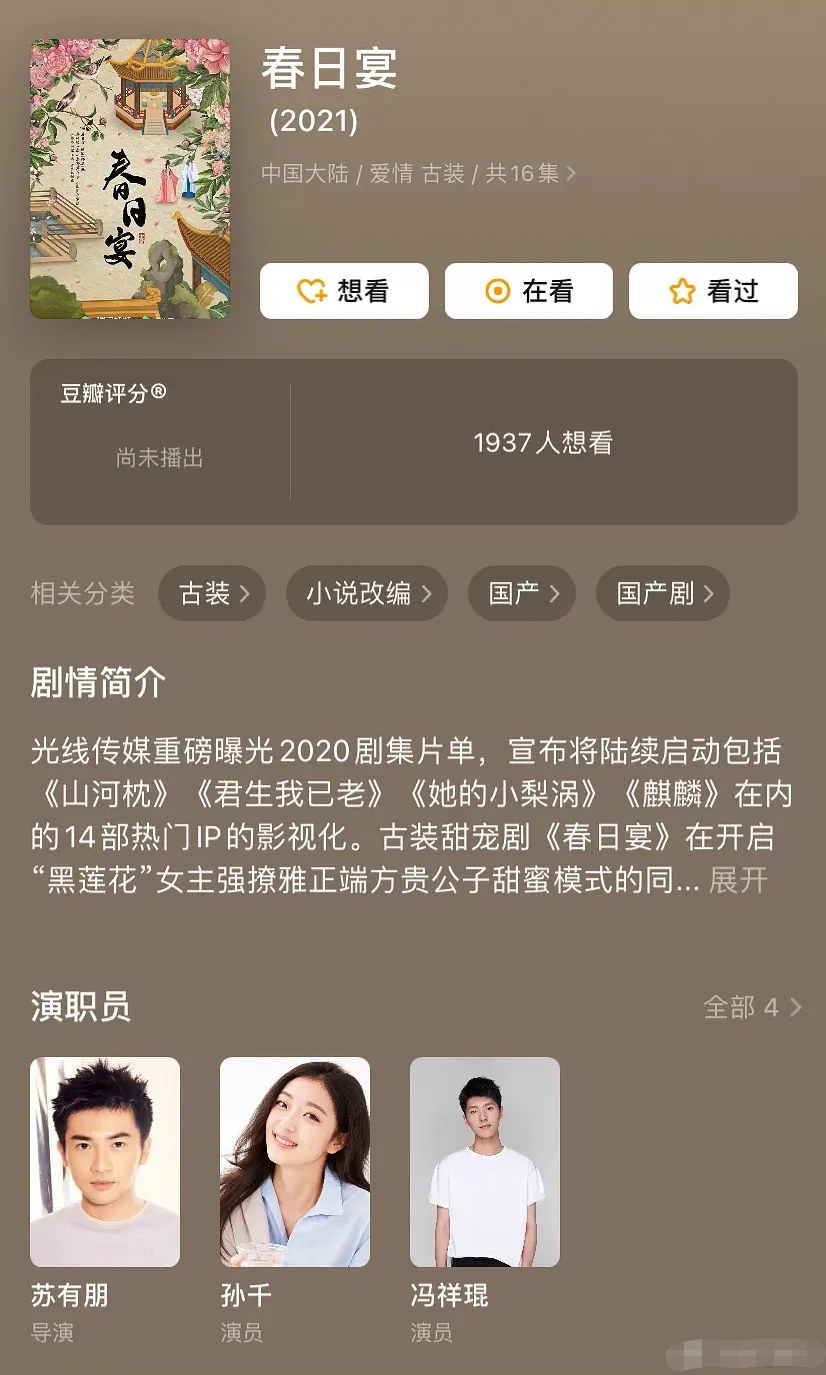Click the 1937人想看 count display

click(544, 442)
